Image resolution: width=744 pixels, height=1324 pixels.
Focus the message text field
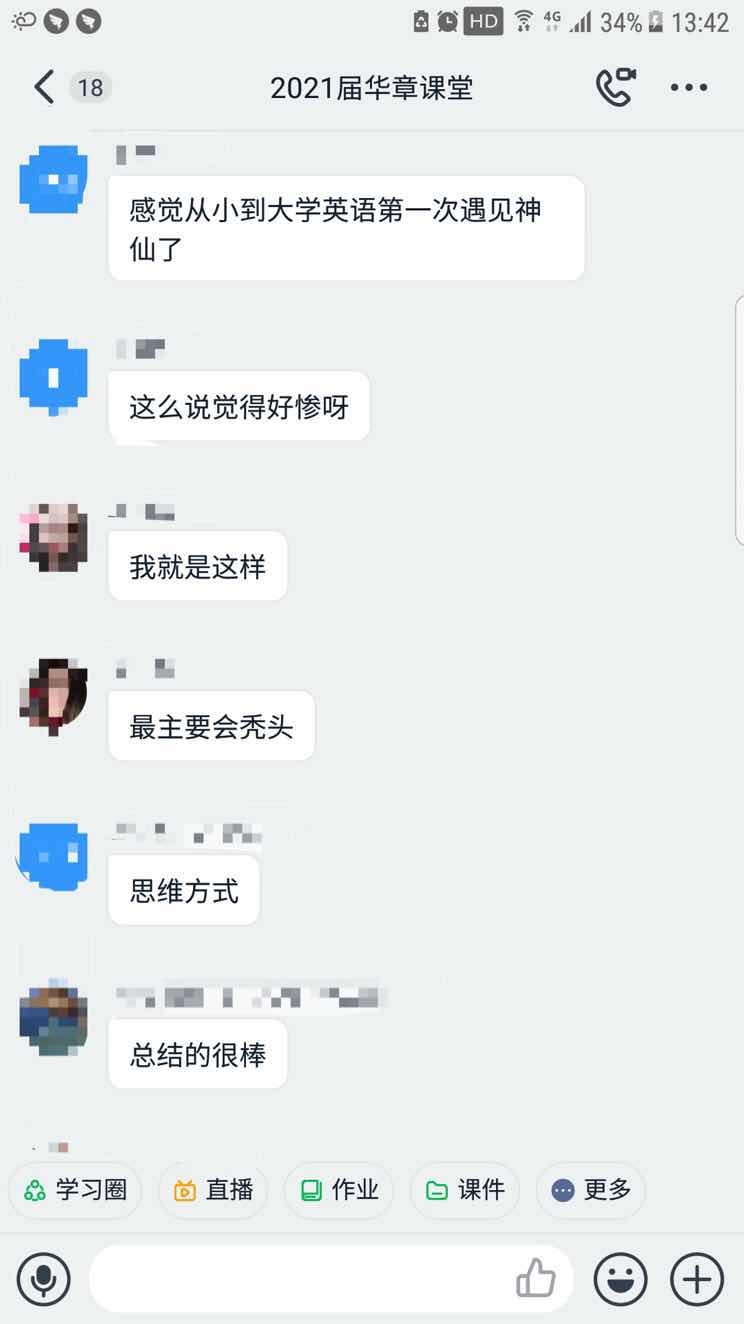pyautogui.click(x=300, y=1279)
